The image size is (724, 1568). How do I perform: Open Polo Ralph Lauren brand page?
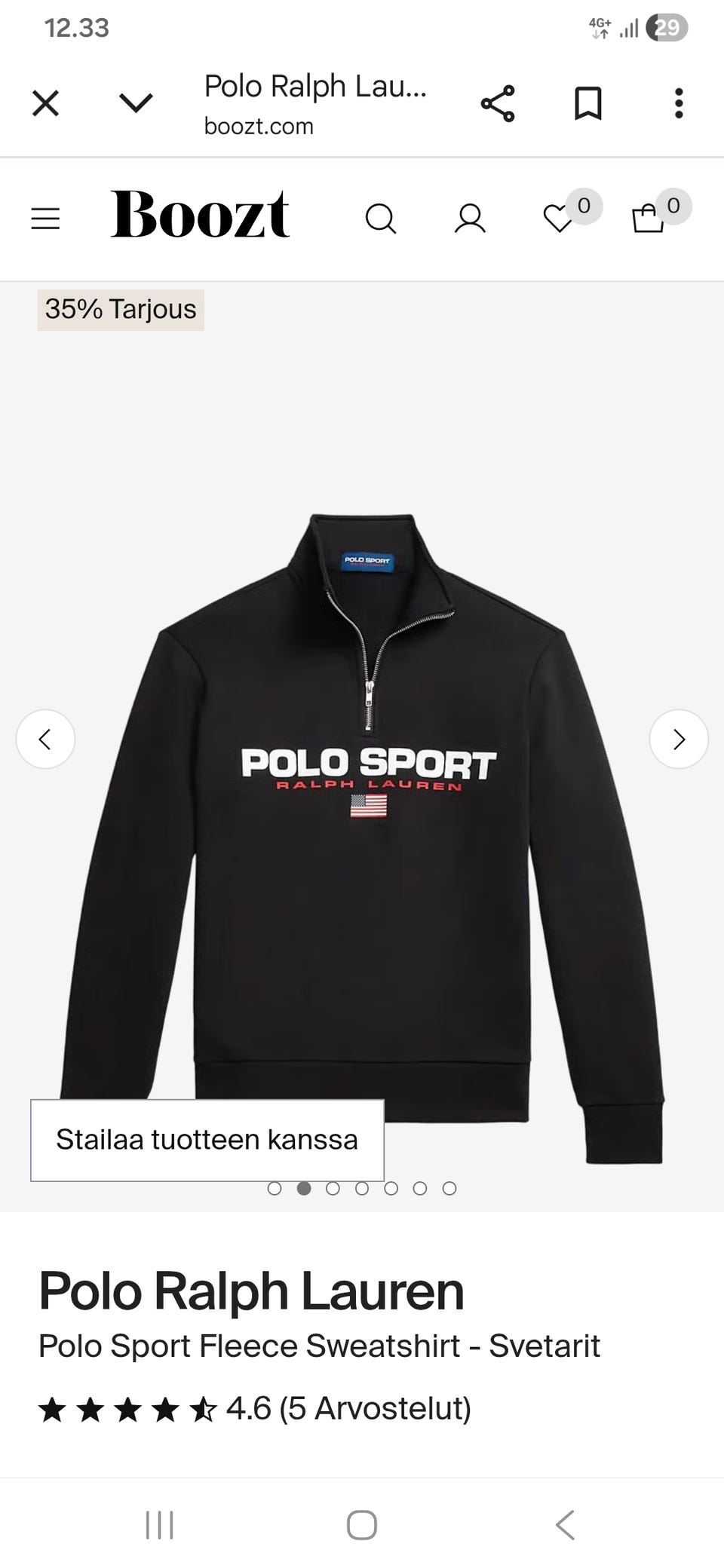tap(251, 1291)
